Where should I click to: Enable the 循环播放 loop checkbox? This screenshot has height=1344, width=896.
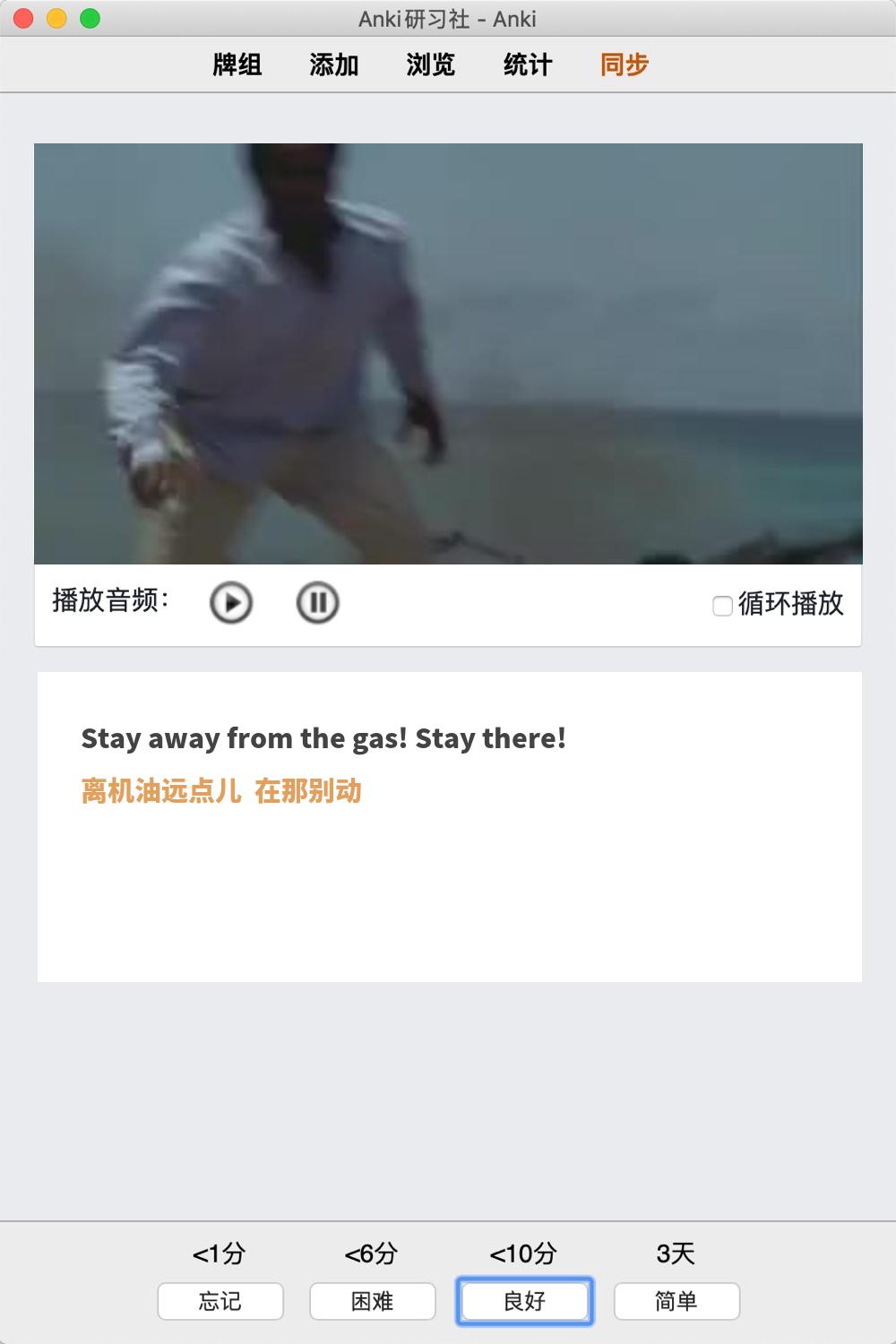pos(722,606)
